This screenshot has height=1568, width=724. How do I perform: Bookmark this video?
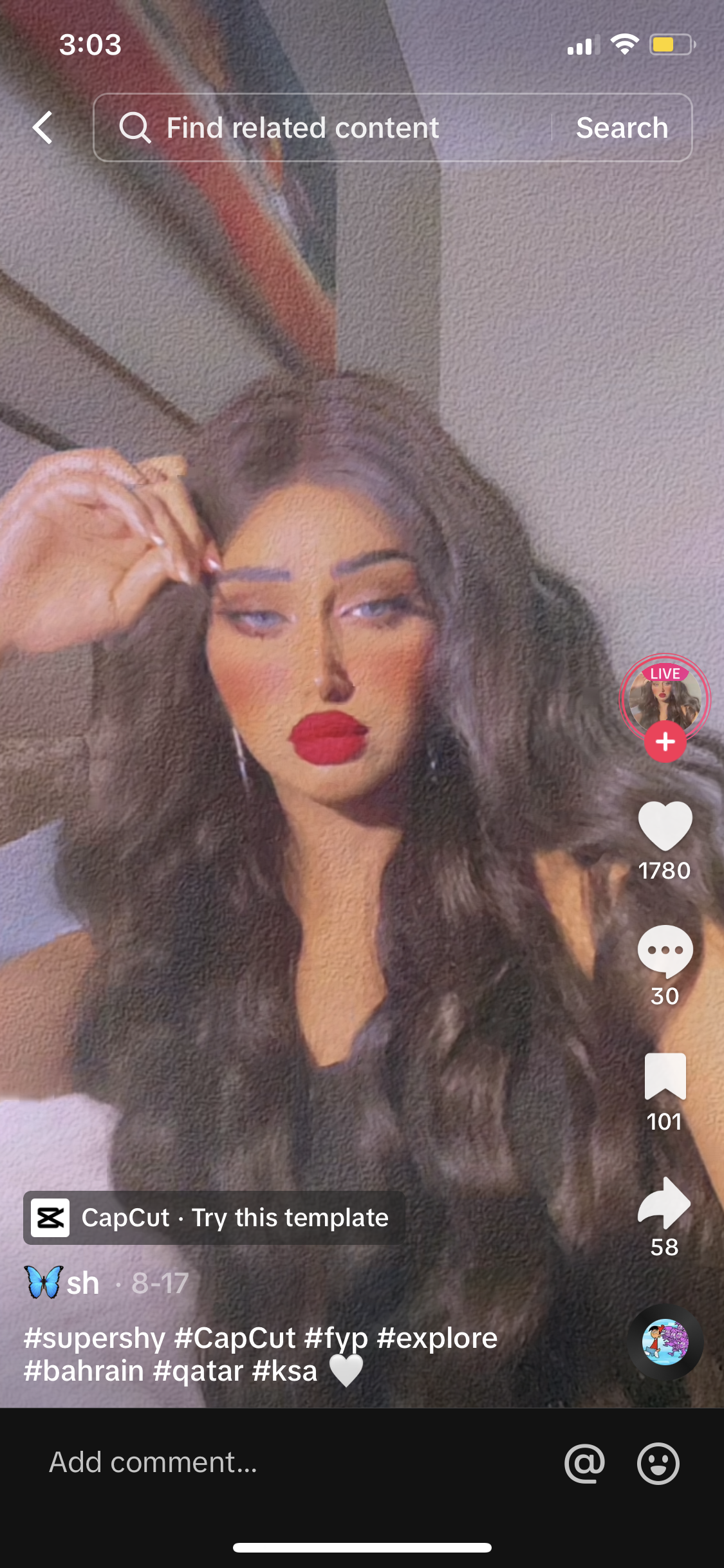(665, 1076)
